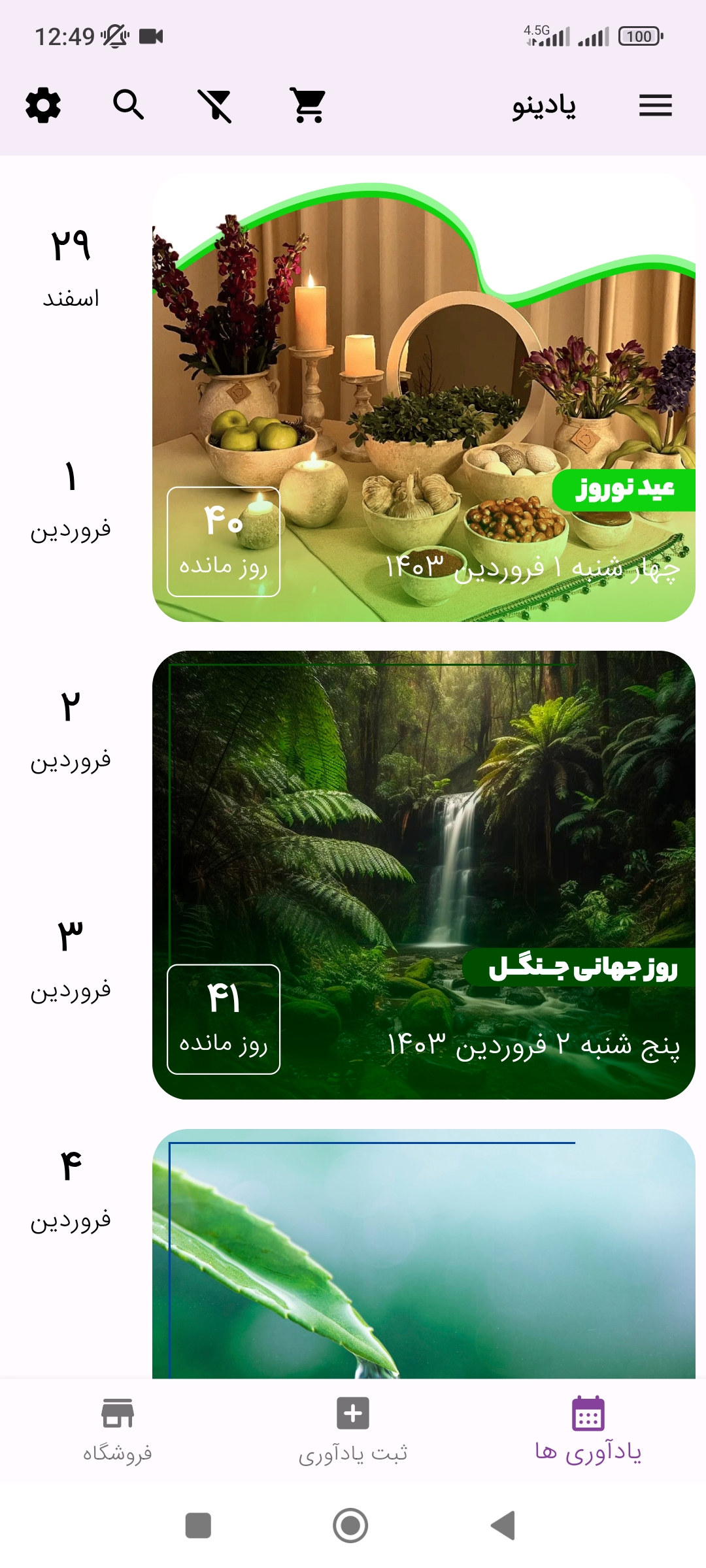Switch to the ثبت یادآوری tab
The height and width of the screenshot is (1568, 706).
coord(353,1431)
